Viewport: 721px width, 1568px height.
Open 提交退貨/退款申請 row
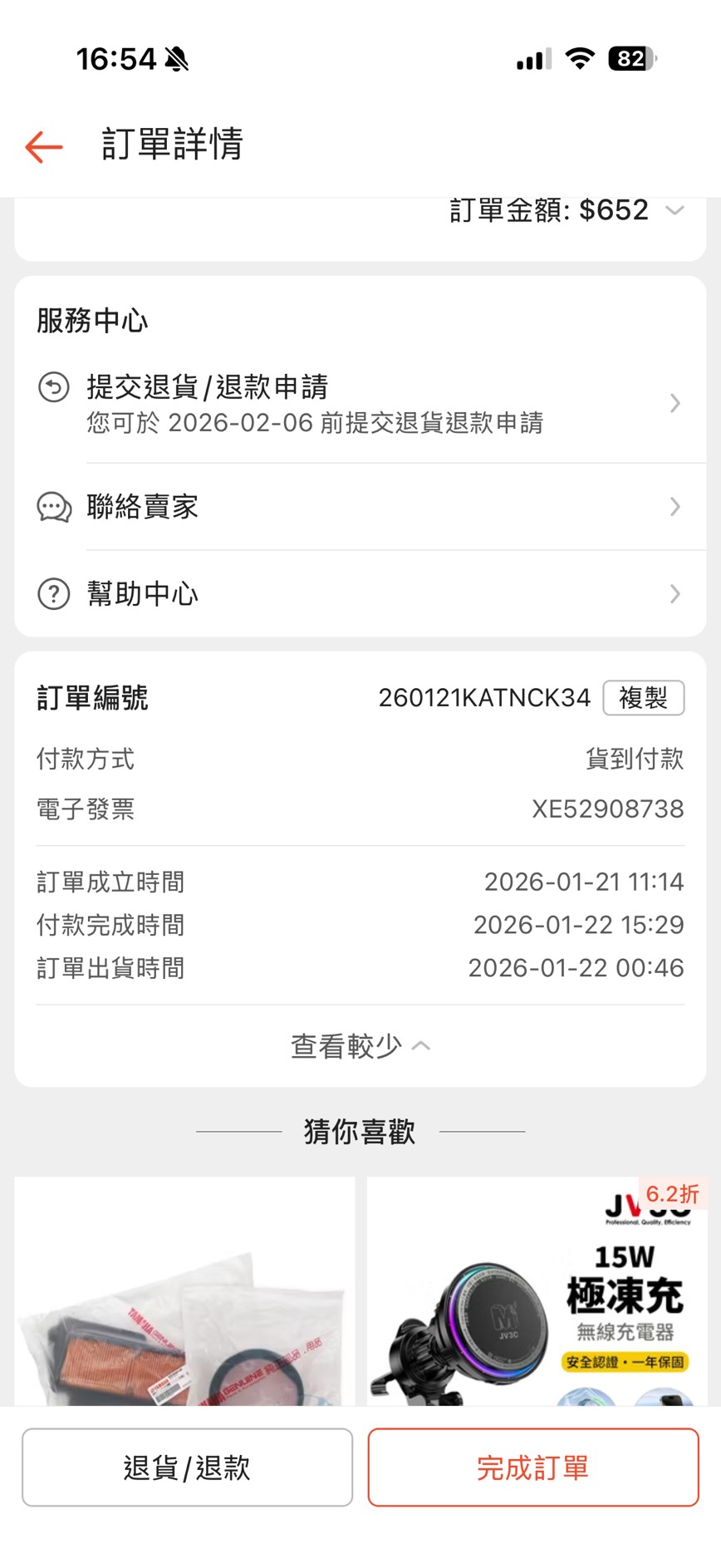pos(360,404)
